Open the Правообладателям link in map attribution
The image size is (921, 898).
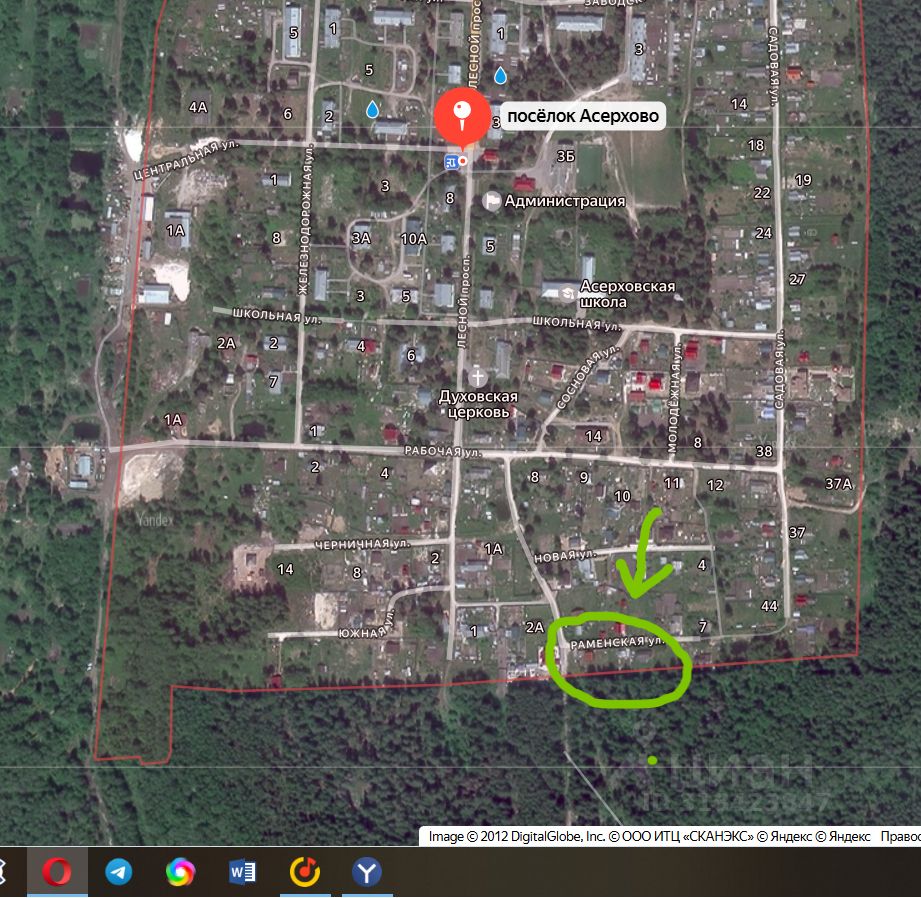899,836
